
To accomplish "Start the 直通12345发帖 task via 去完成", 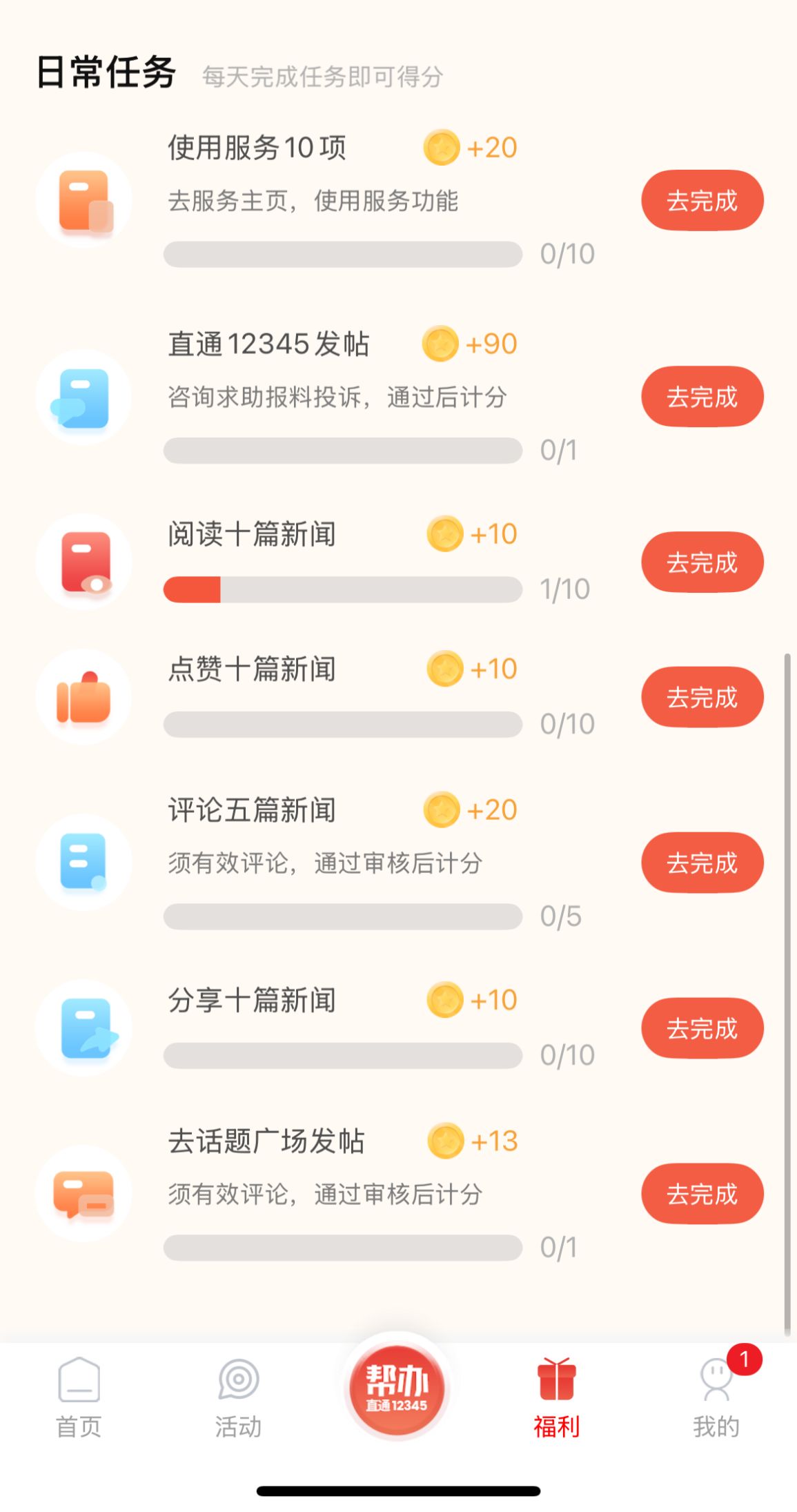I will pos(702,396).
